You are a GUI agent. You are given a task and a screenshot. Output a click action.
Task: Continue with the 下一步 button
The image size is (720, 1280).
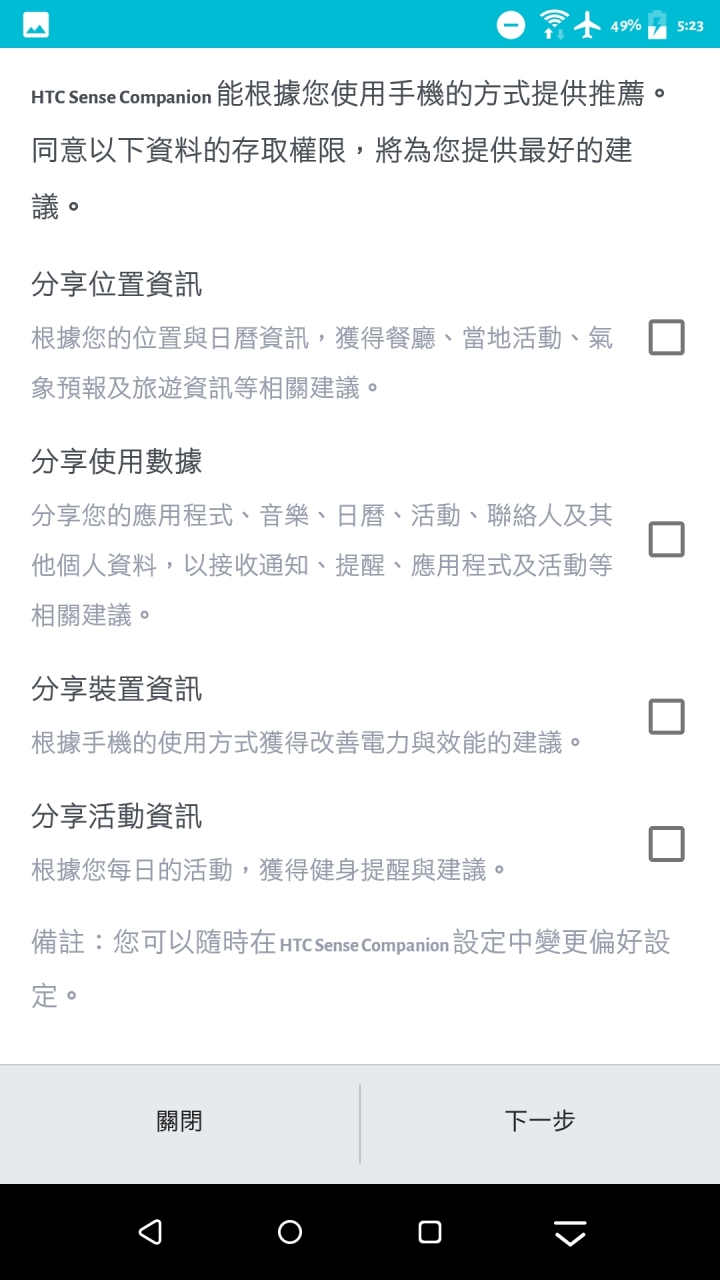click(540, 1122)
